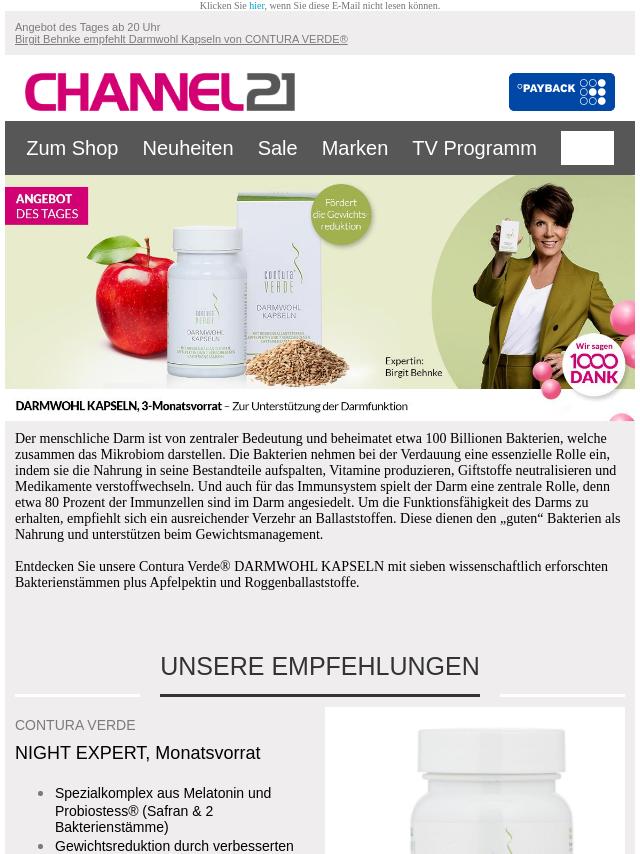Open the Neuheiten section
This screenshot has height=854, width=640.
tap(187, 148)
